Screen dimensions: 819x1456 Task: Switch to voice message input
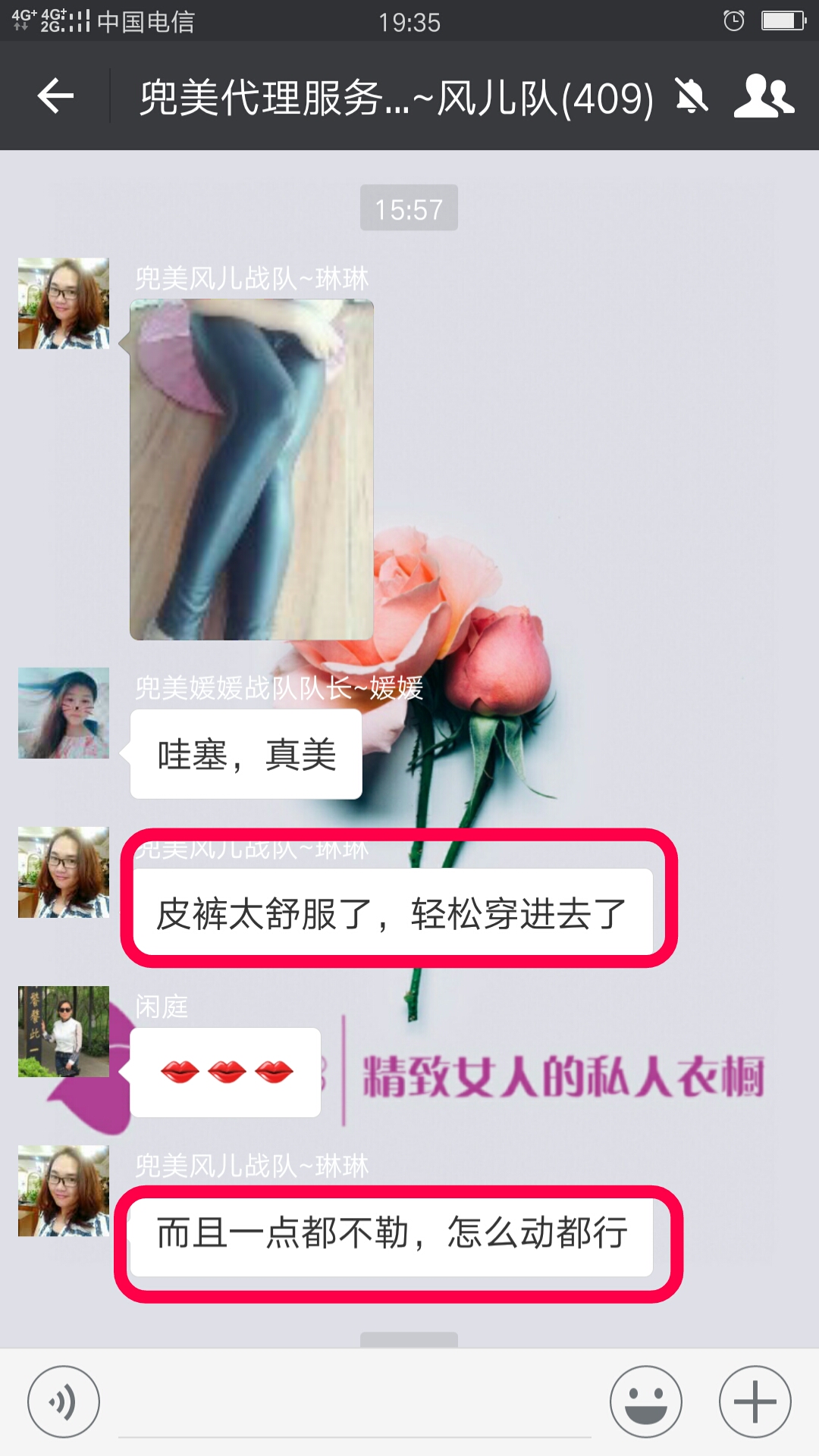(64, 1401)
